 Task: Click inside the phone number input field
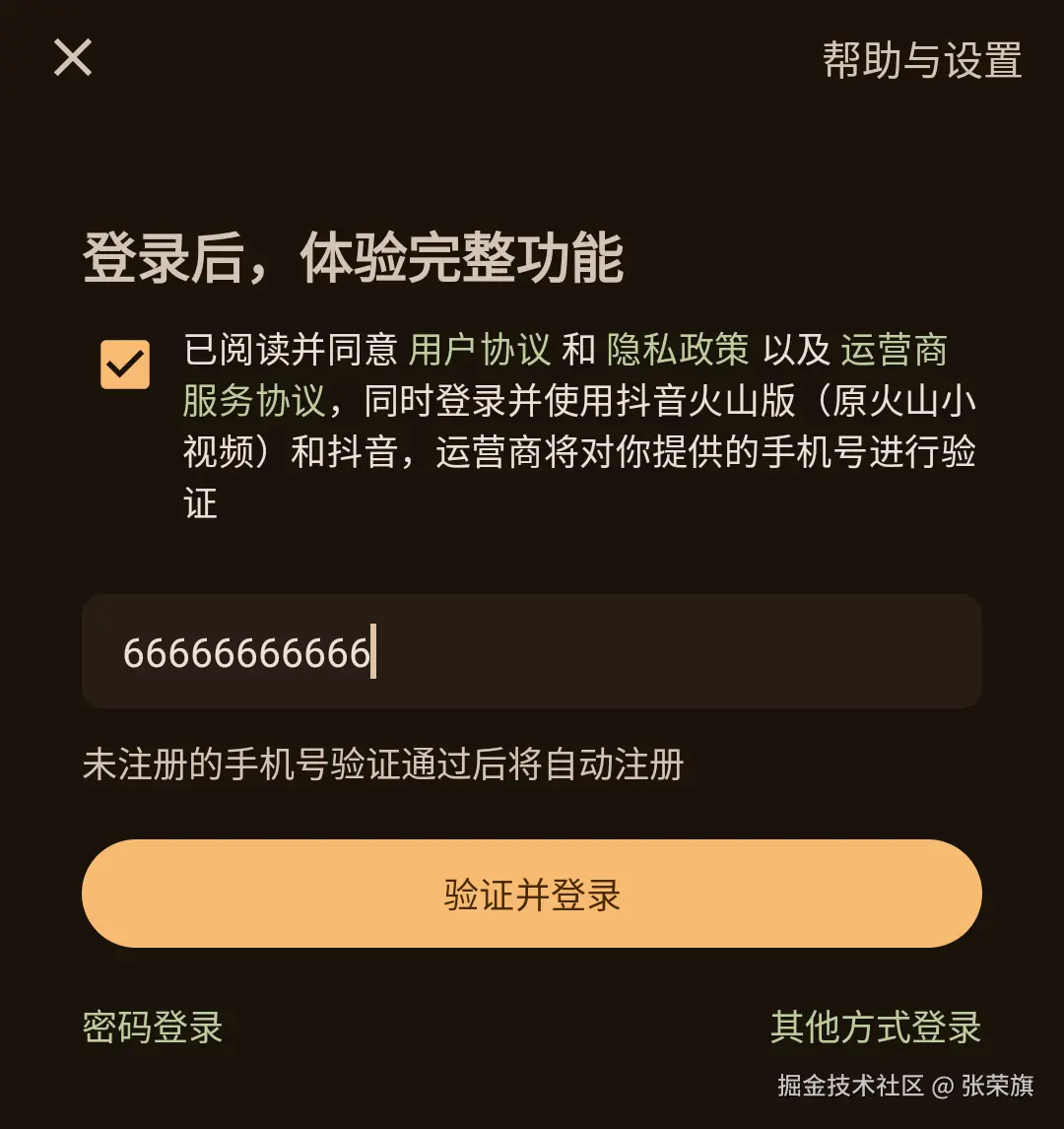pos(532,652)
